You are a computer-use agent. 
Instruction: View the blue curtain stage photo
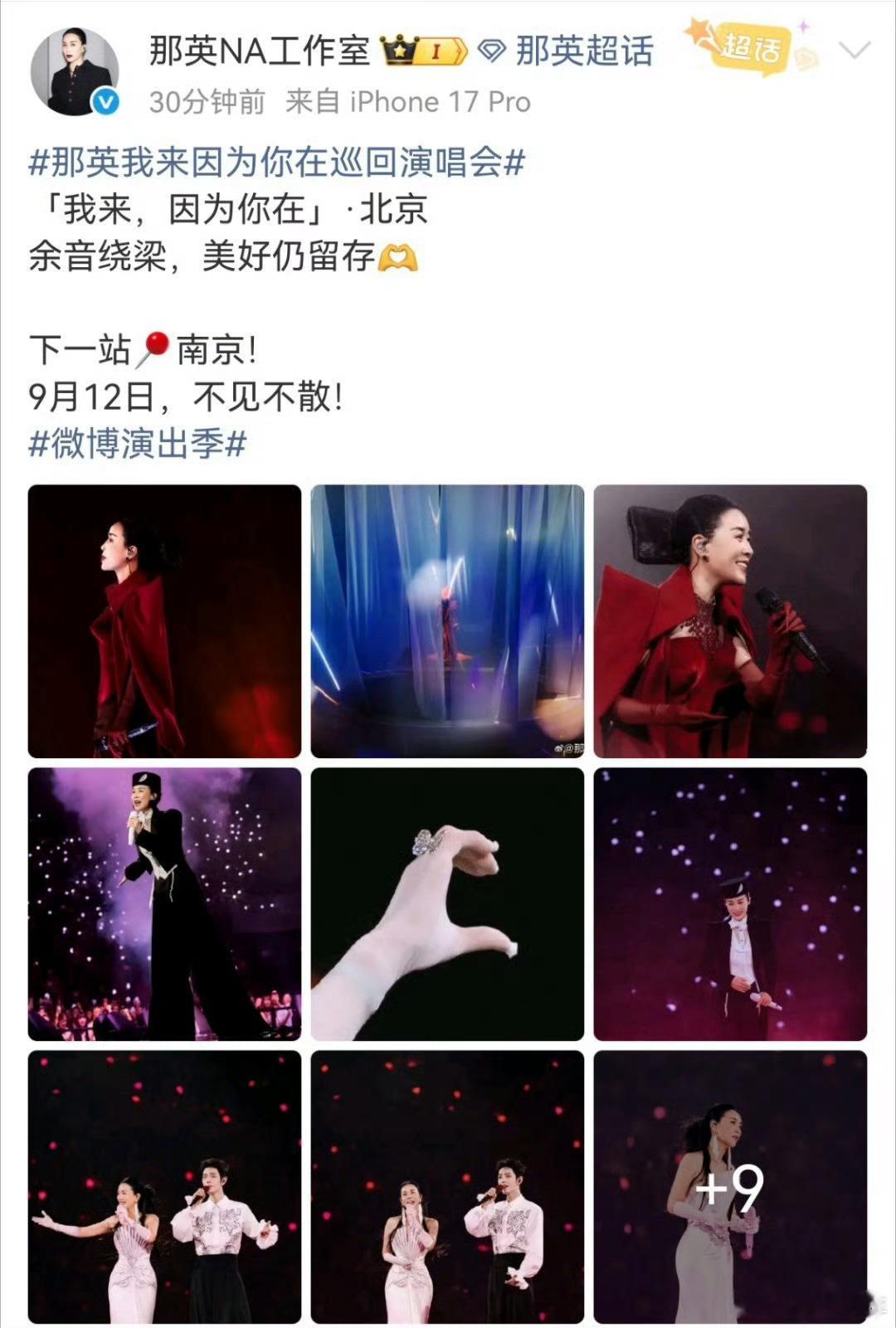[447, 621]
